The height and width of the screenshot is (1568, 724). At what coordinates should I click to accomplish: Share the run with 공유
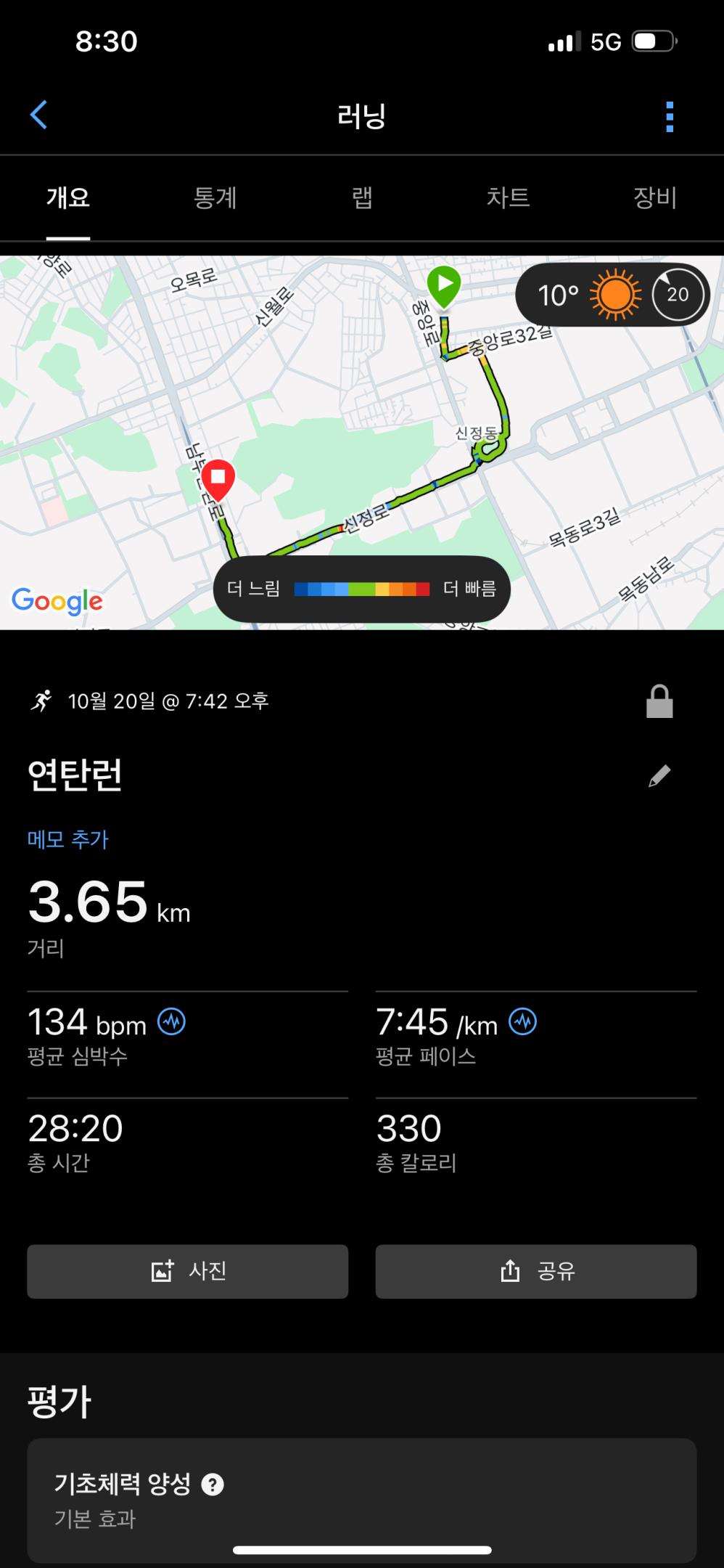(536, 1271)
